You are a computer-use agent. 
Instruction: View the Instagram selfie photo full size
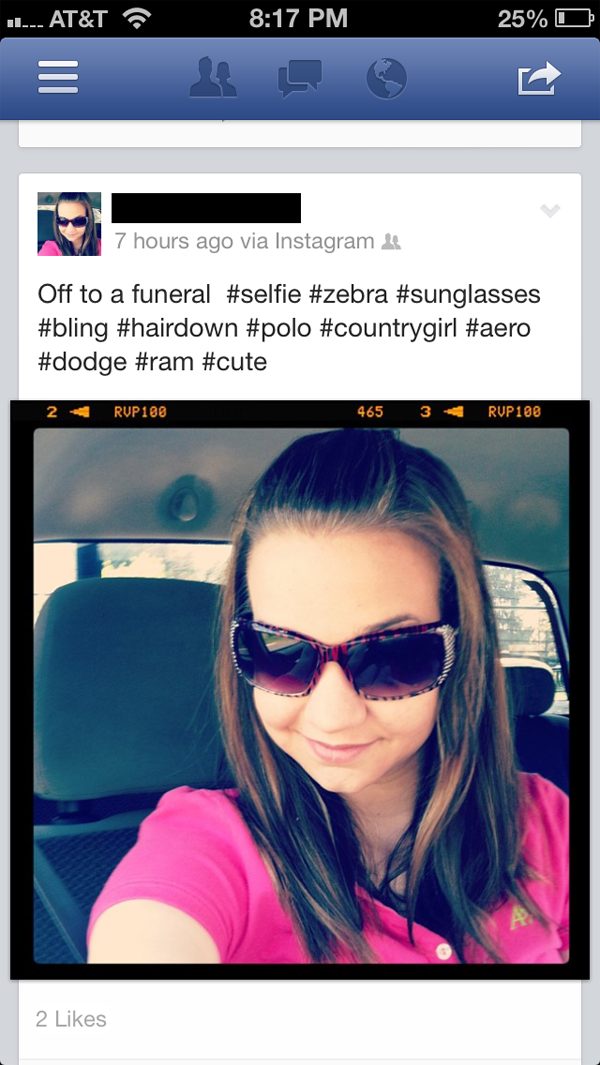point(300,690)
